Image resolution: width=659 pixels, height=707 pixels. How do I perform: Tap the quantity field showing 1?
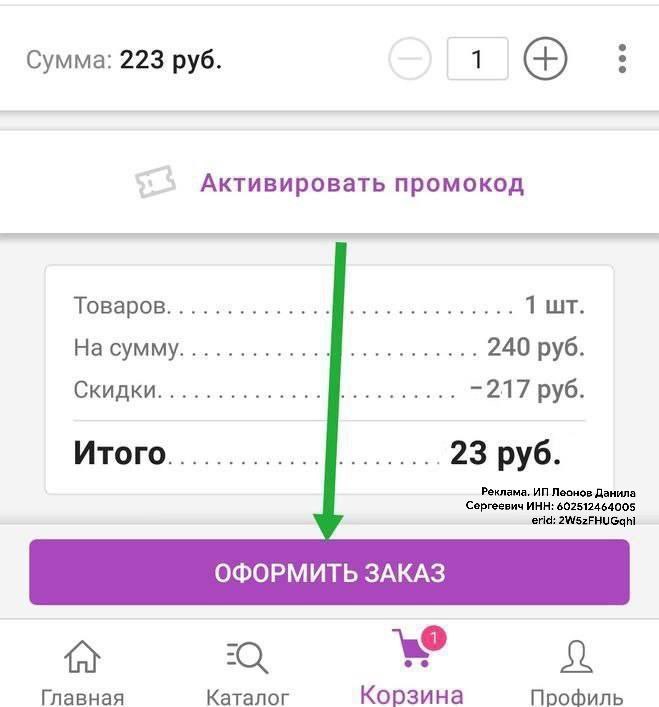coord(477,60)
